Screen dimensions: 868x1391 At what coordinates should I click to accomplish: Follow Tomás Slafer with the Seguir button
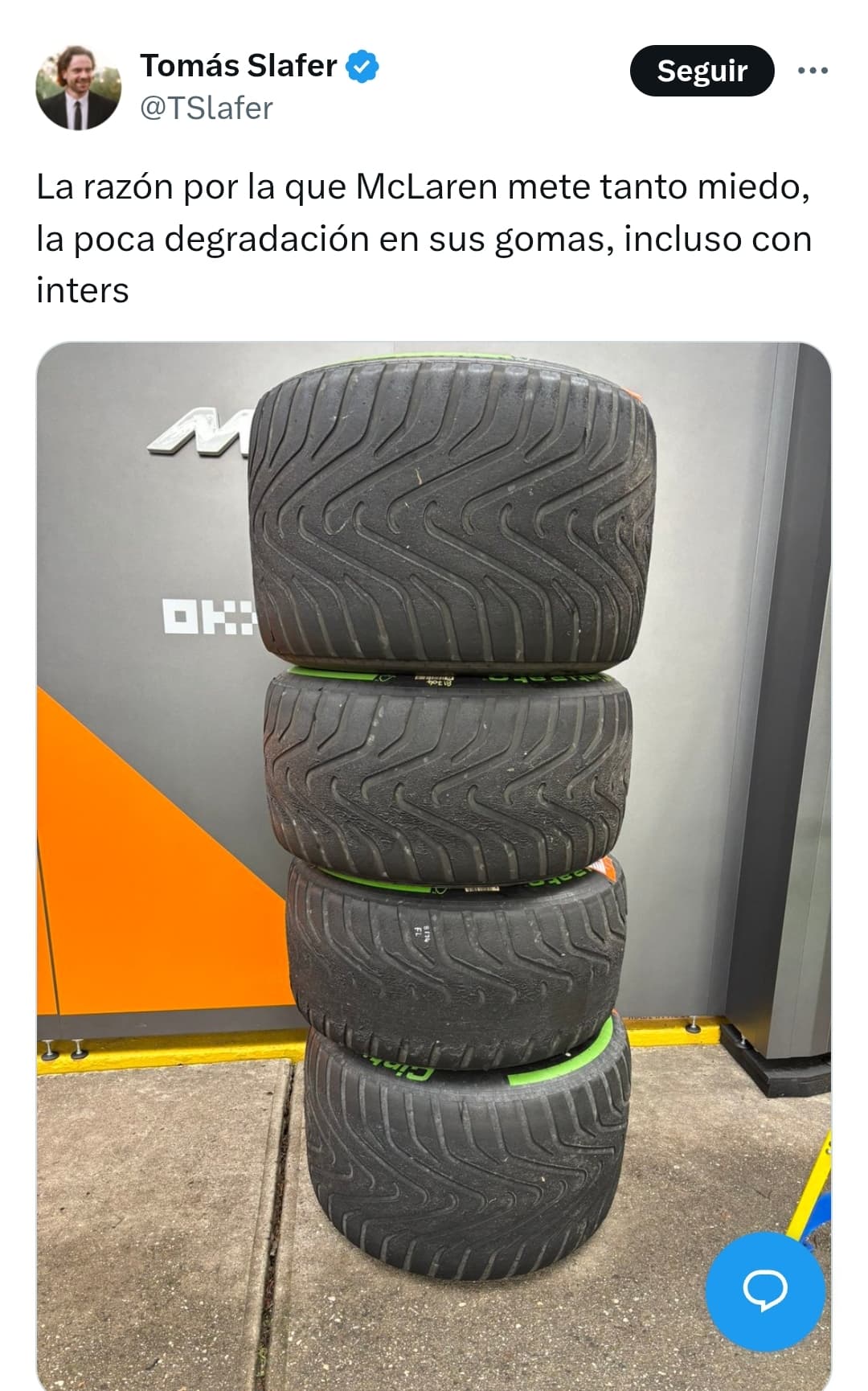pyautogui.click(x=702, y=71)
